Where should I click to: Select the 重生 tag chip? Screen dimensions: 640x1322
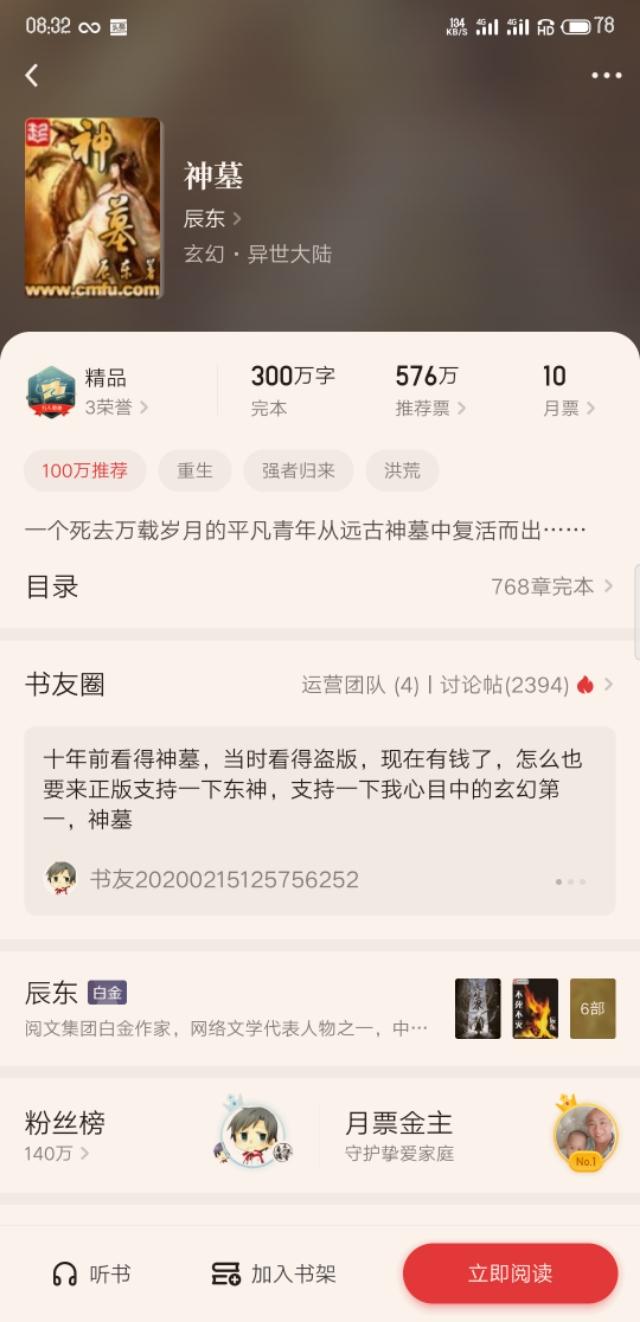click(195, 471)
